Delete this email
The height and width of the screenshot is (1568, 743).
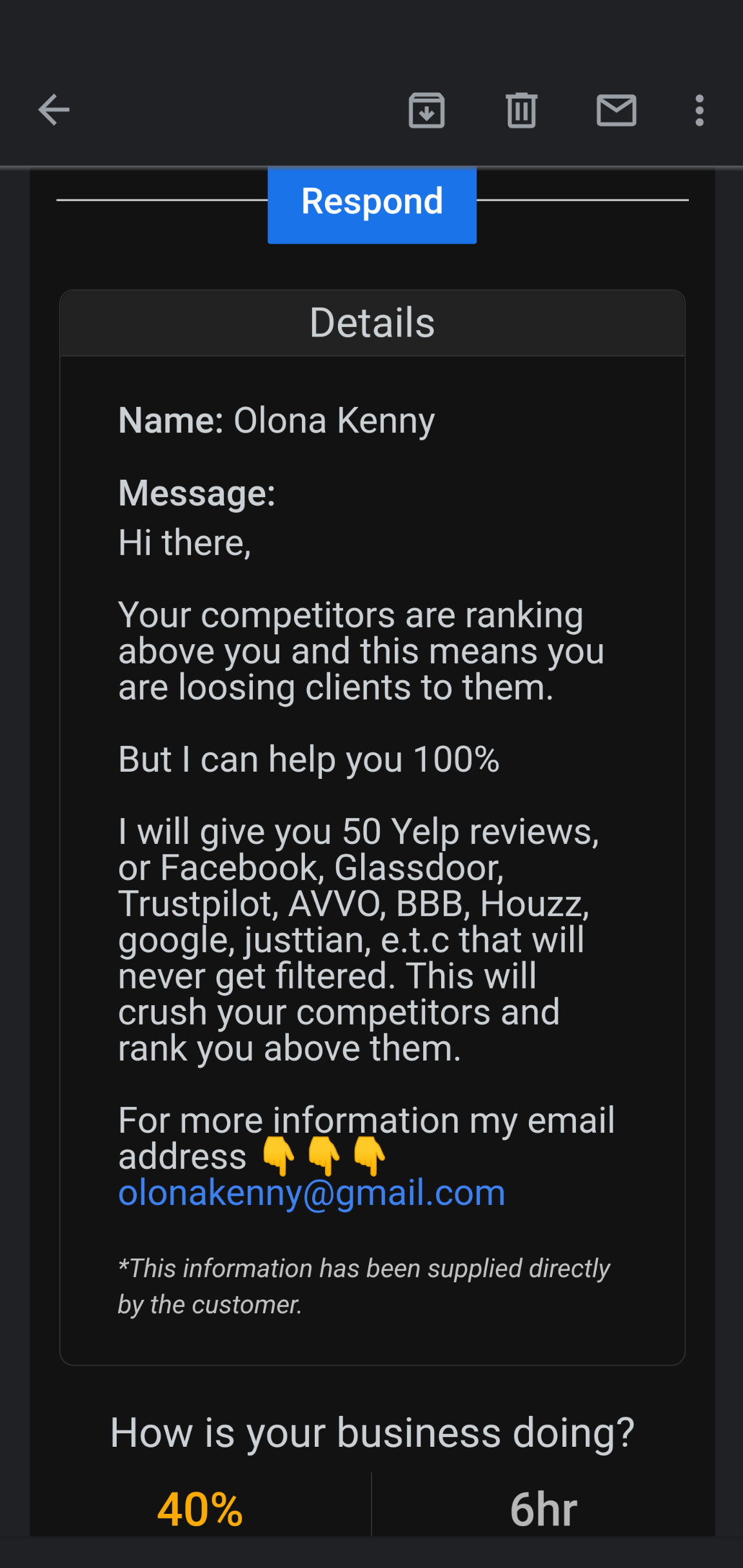point(521,110)
